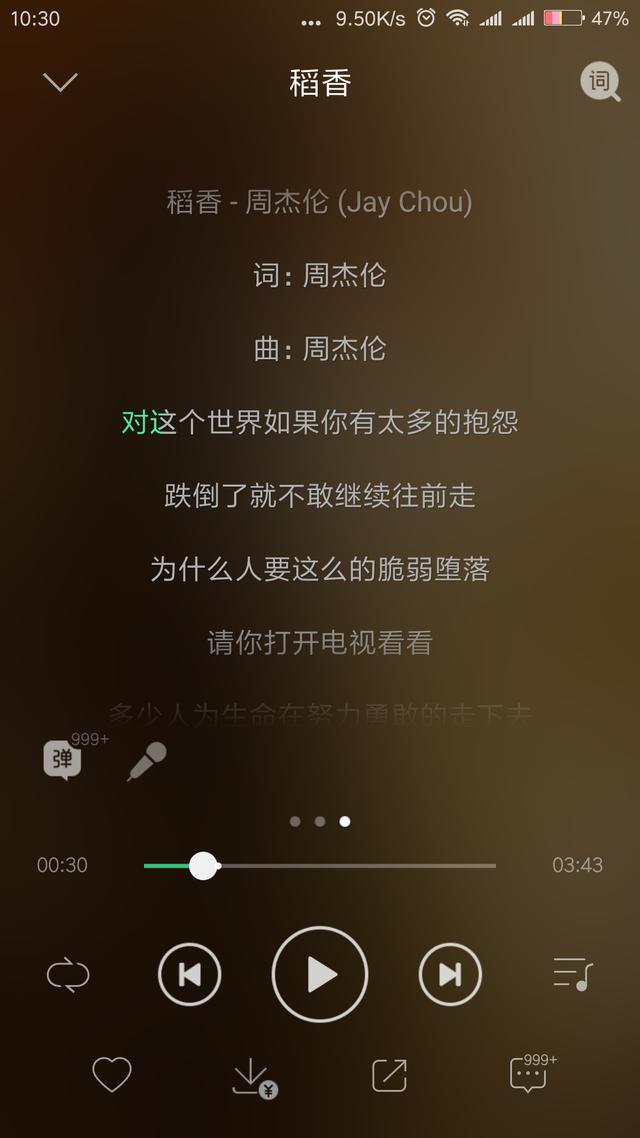640x1138 pixels.
Task: Download the paid song
Action: tap(252, 1077)
